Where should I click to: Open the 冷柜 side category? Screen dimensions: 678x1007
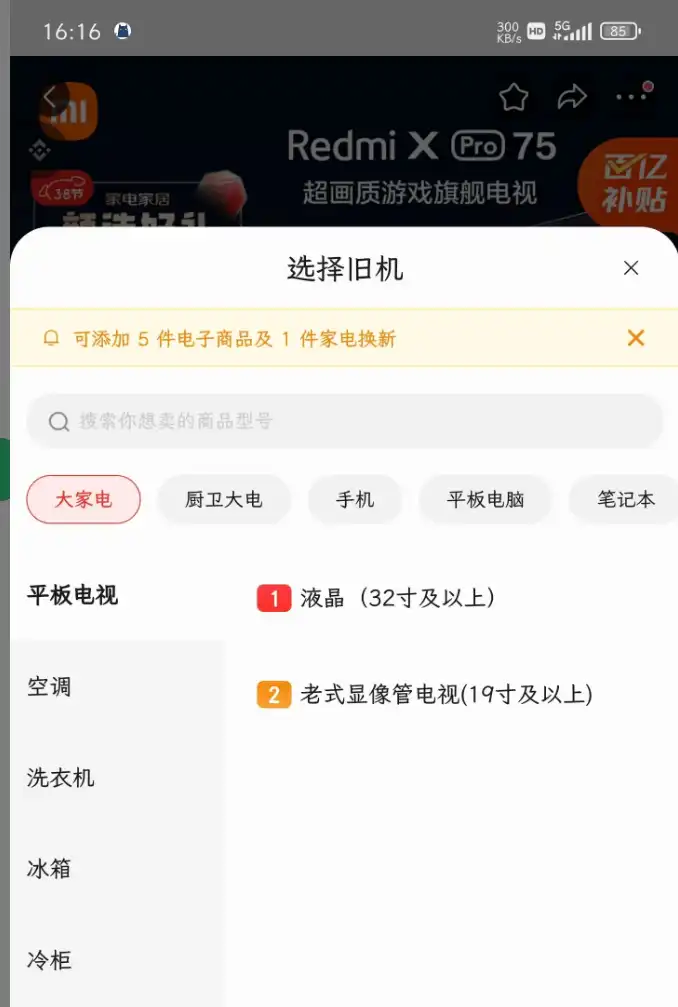point(49,960)
